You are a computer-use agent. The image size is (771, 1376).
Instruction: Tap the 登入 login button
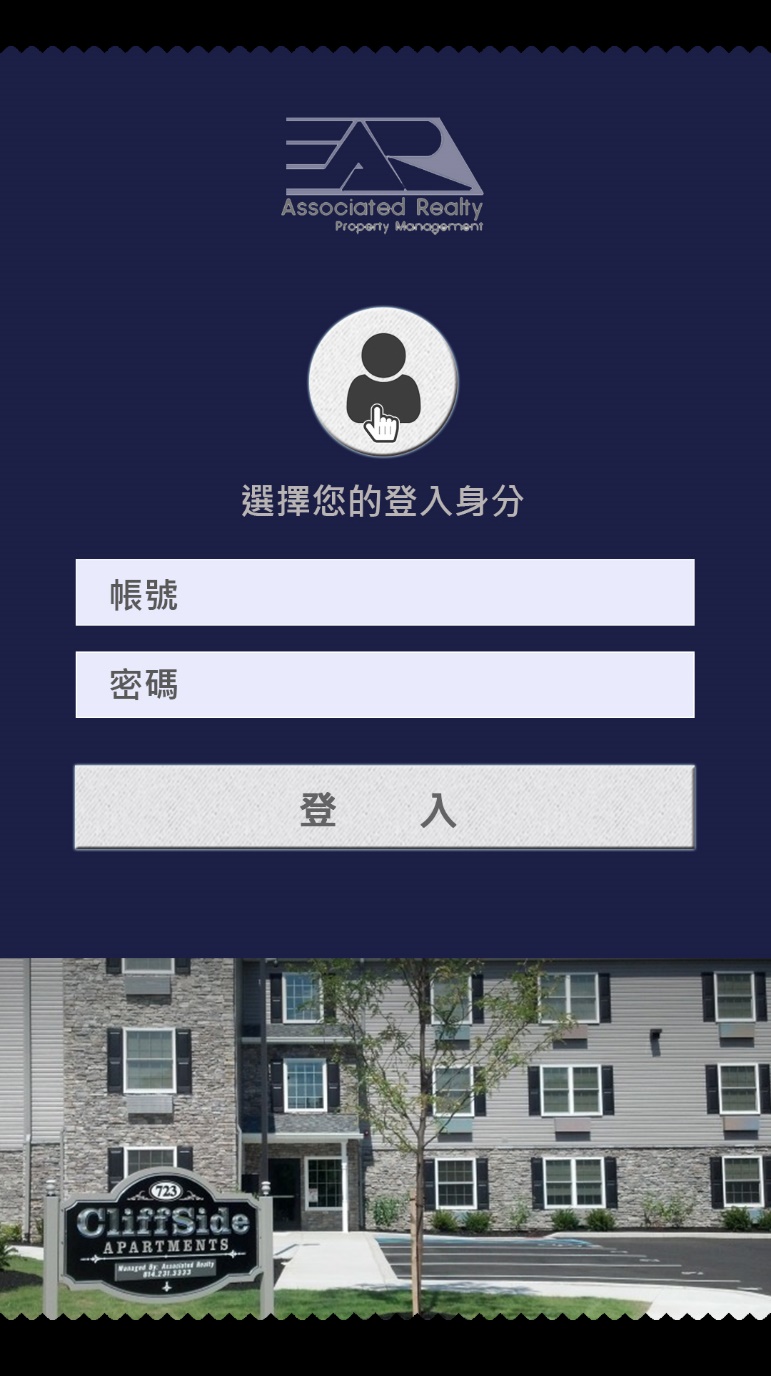385,808
